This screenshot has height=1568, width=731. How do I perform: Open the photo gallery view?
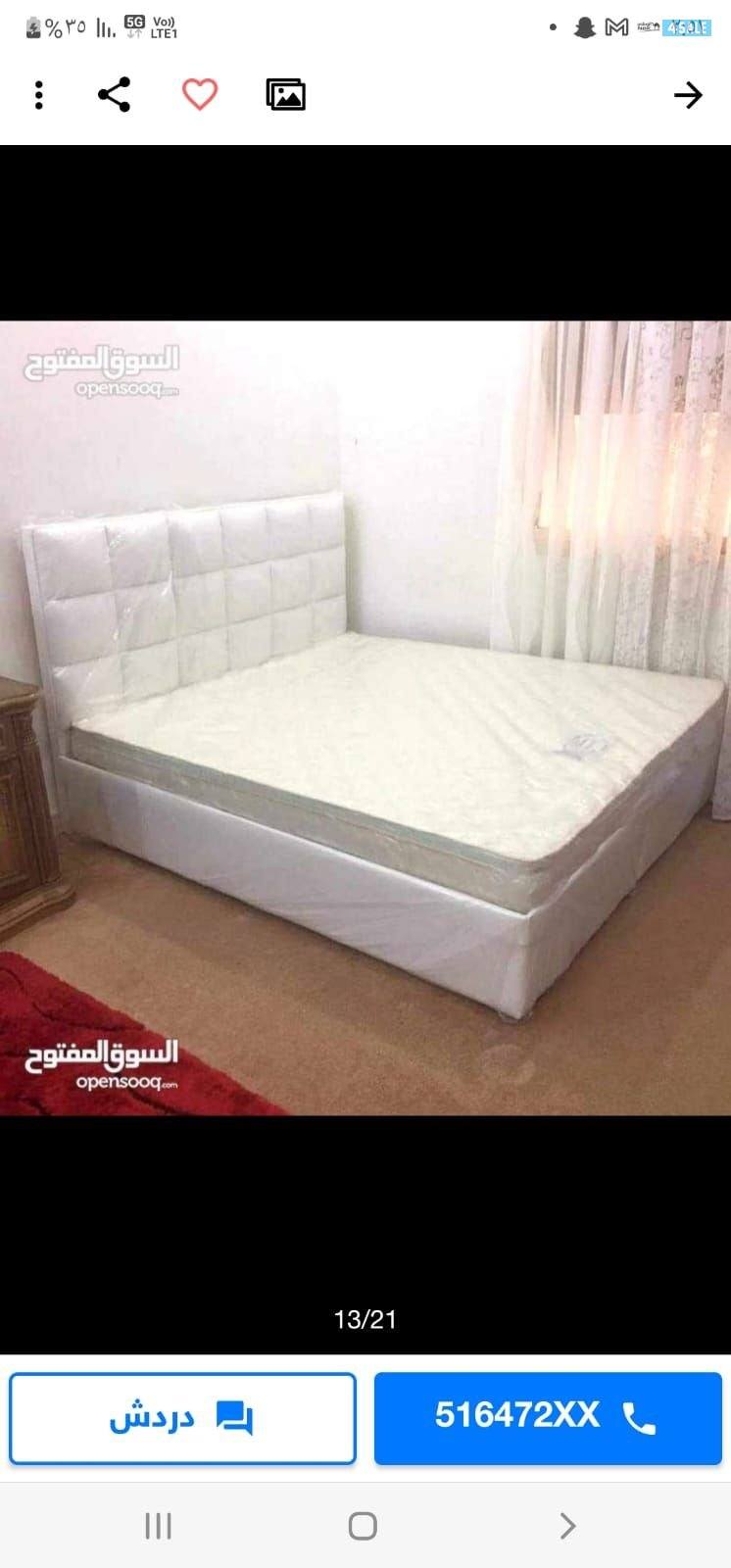285,95
